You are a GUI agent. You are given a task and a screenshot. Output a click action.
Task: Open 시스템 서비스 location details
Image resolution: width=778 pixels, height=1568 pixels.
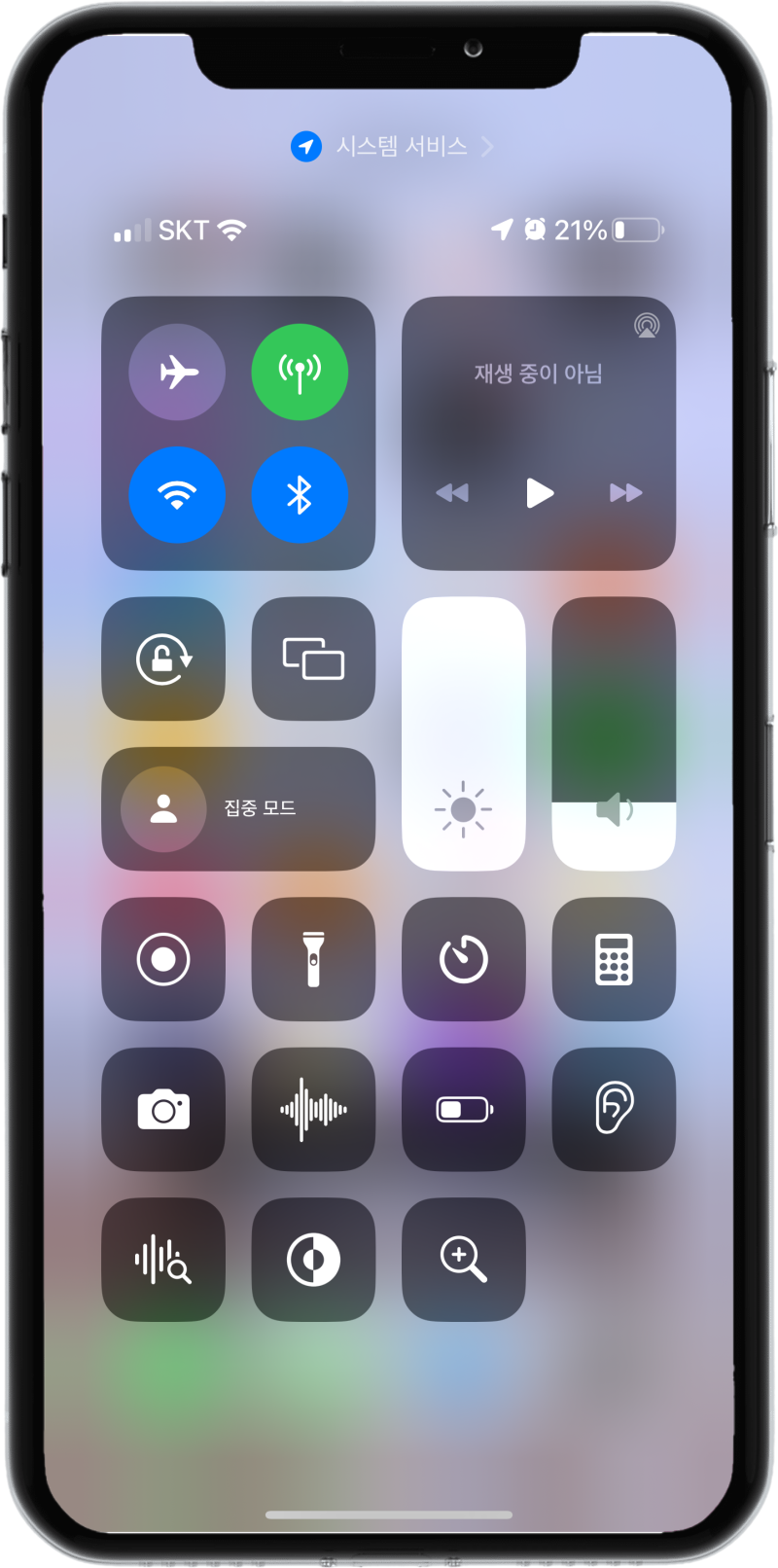(392, 147)
